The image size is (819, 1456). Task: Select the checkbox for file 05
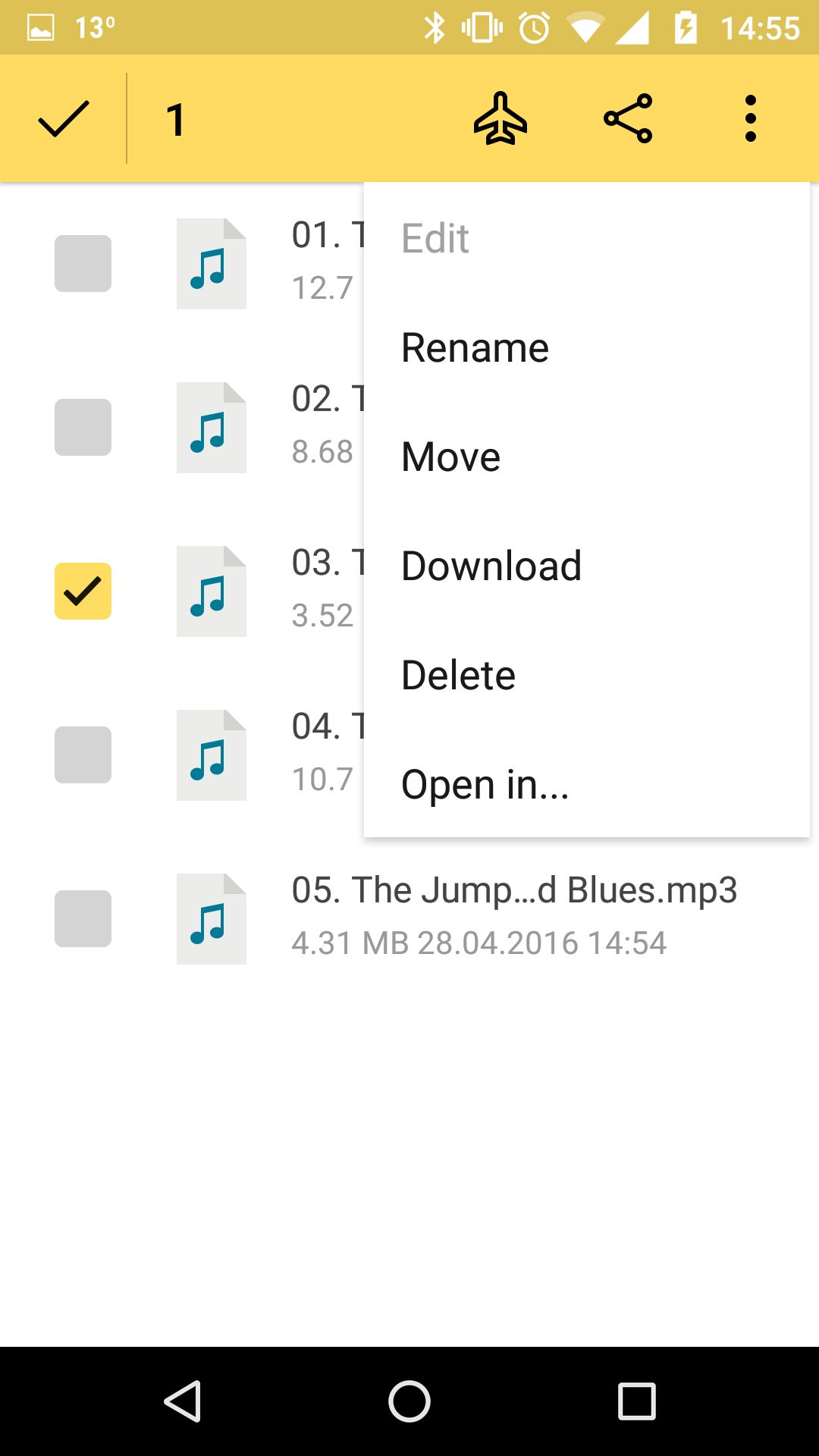coord(83,919)
